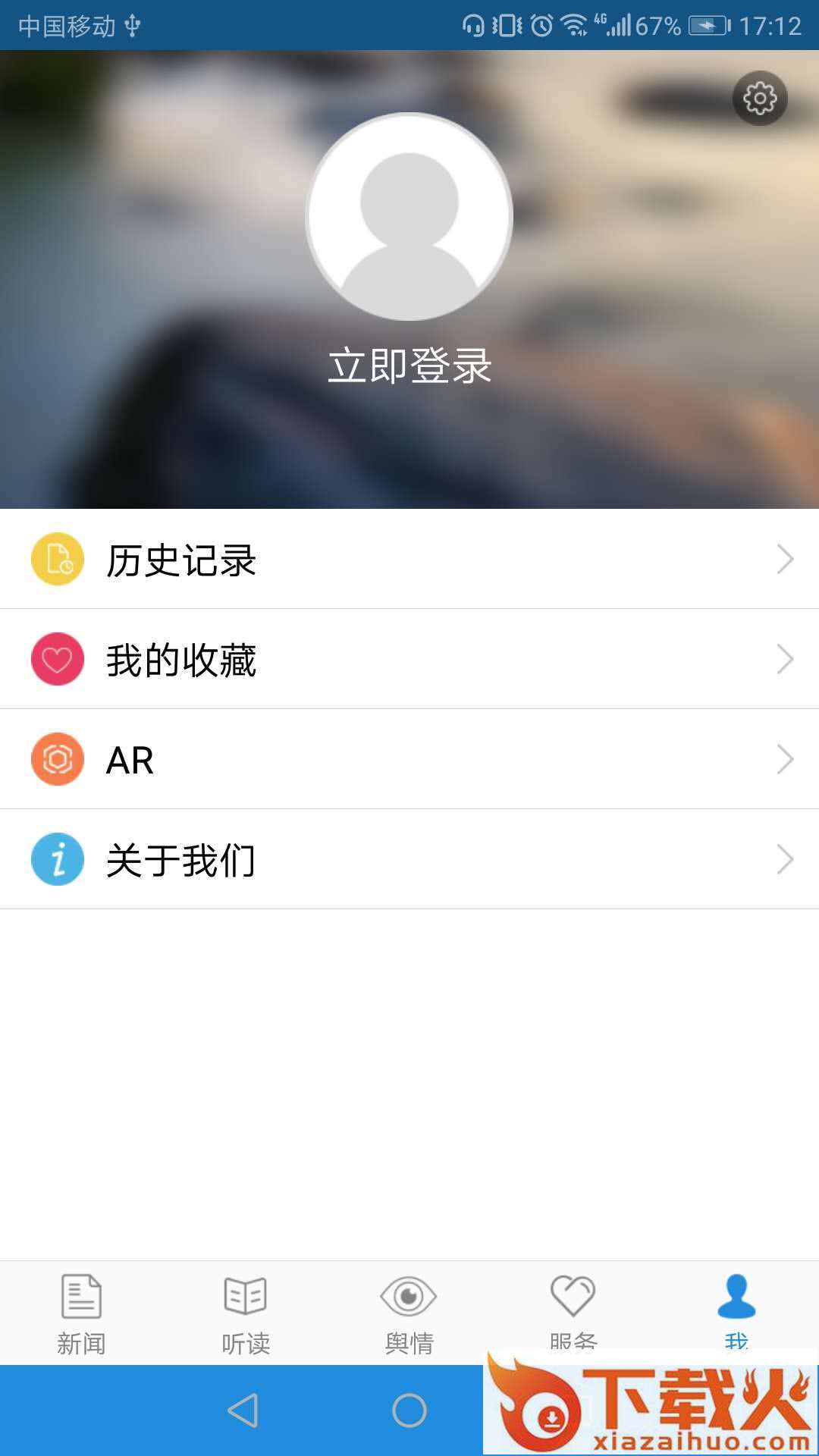Open settings via the gear icon
The height and width of the screenshot is (1456, 819).
[760, 98]
